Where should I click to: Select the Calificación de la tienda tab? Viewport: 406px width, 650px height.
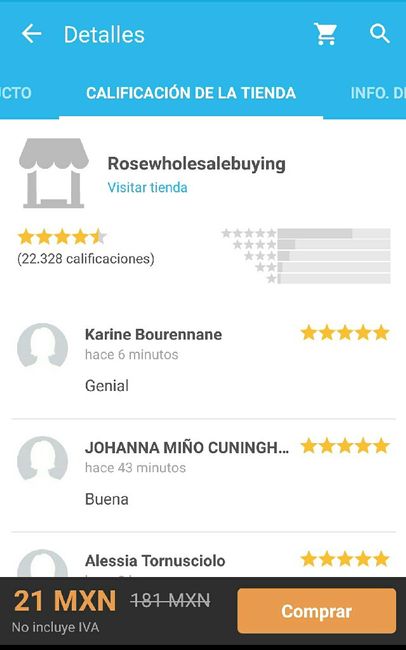[x=191, y=93]
